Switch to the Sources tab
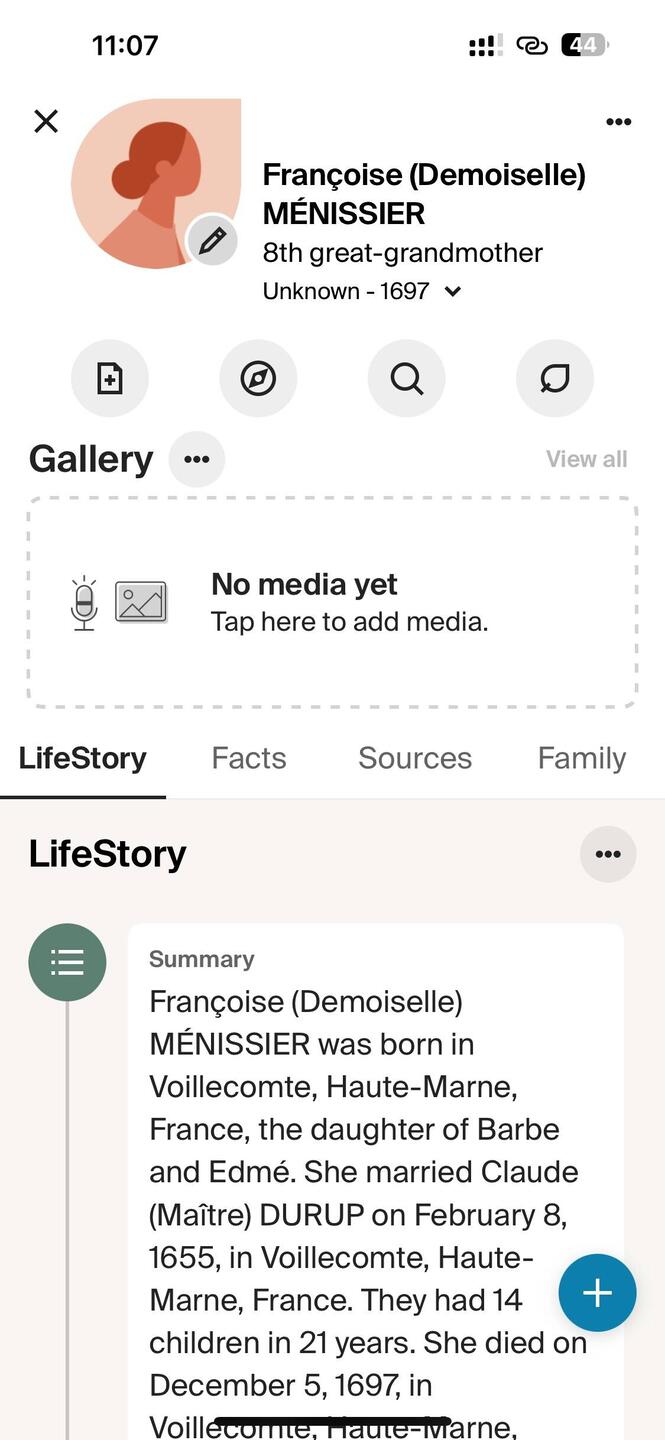 415,758
